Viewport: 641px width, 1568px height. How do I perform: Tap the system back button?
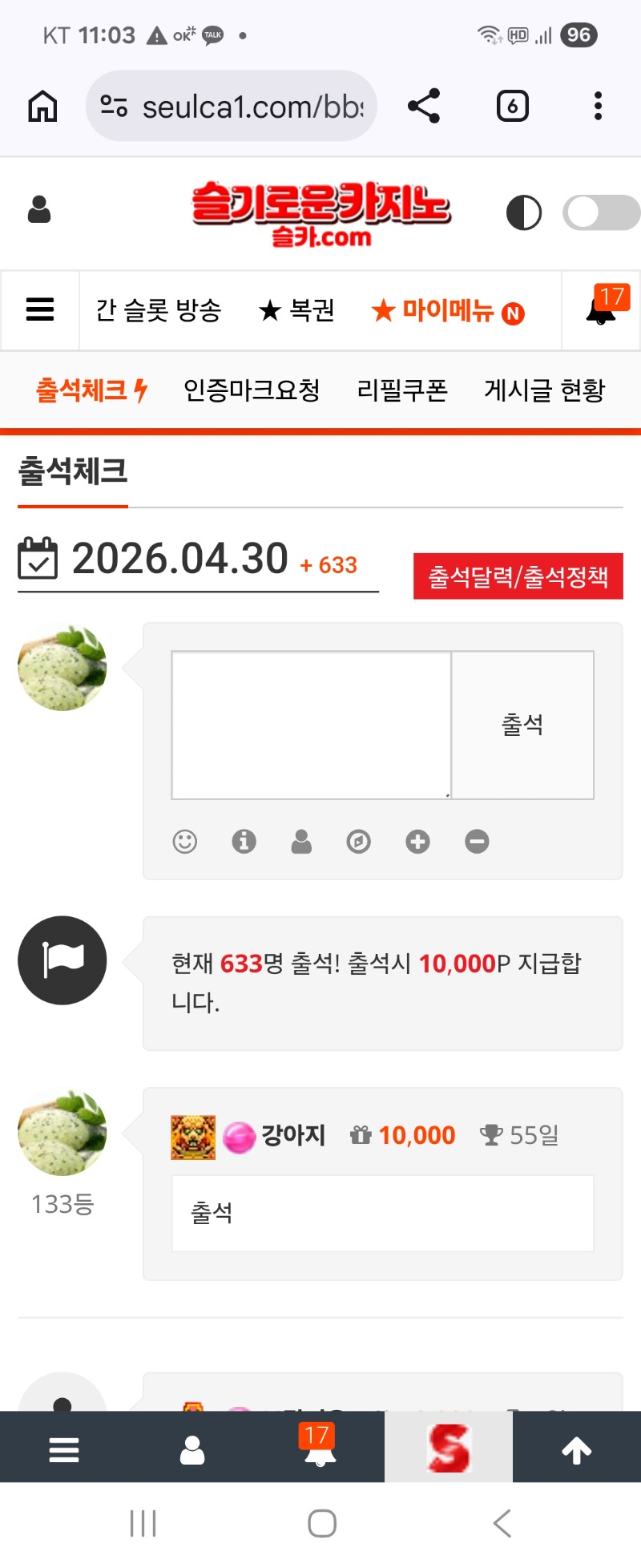pyautogui.click(x=502, y=1523)
